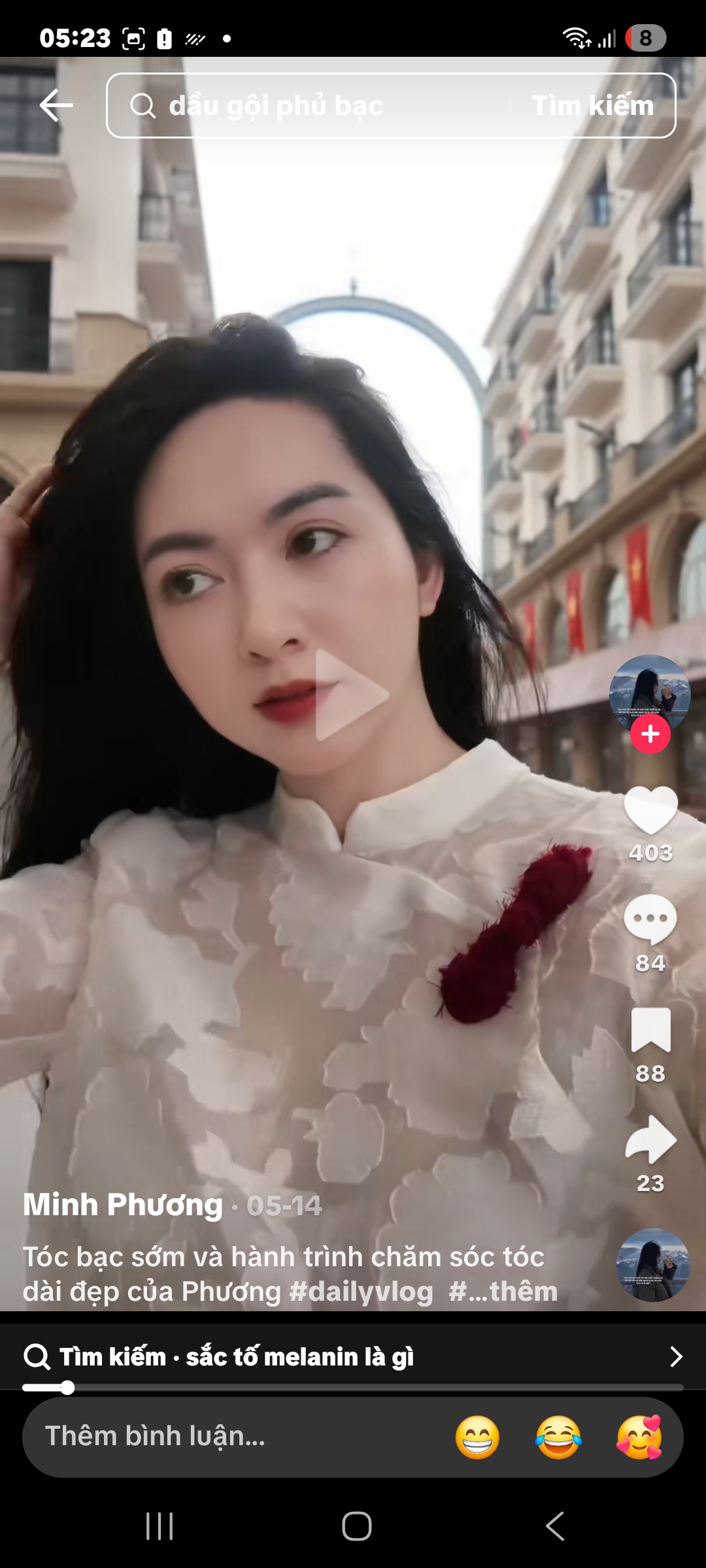
Task: Insert the grinning emoji into the comment
Action: coord(477,1437)
